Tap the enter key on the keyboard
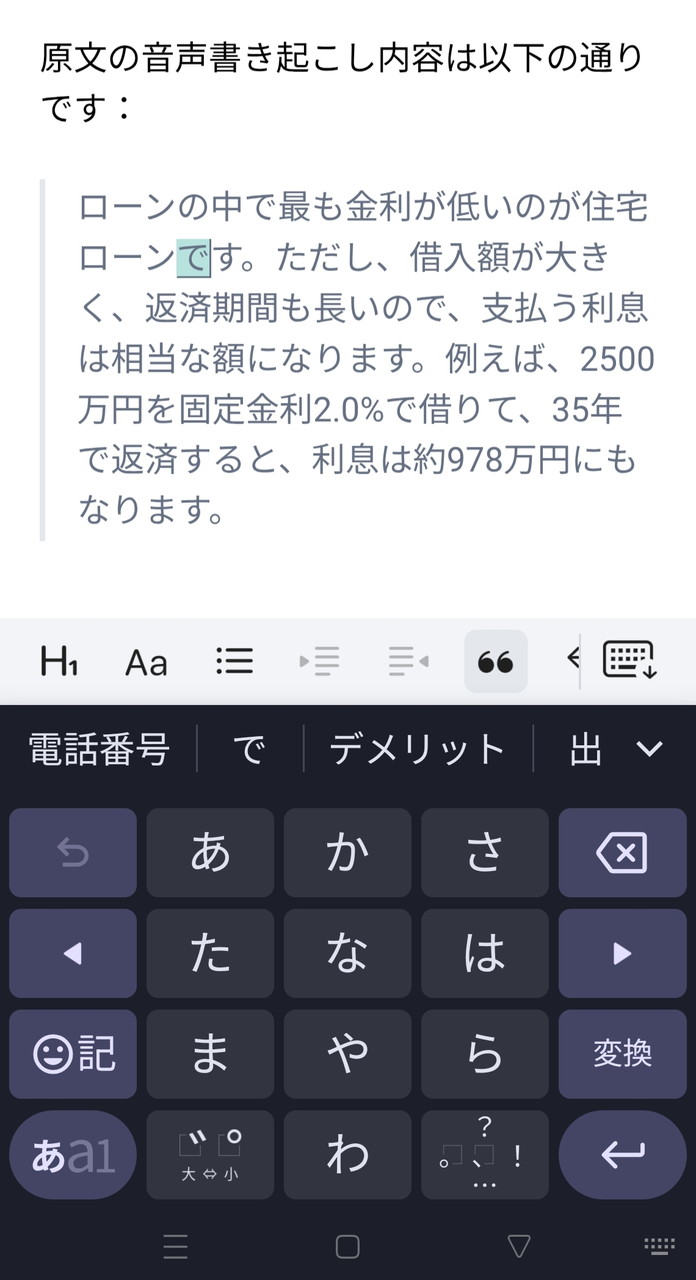This screenshot has width=696, height=1280. pyautogui.click(x=622, y=1155)
